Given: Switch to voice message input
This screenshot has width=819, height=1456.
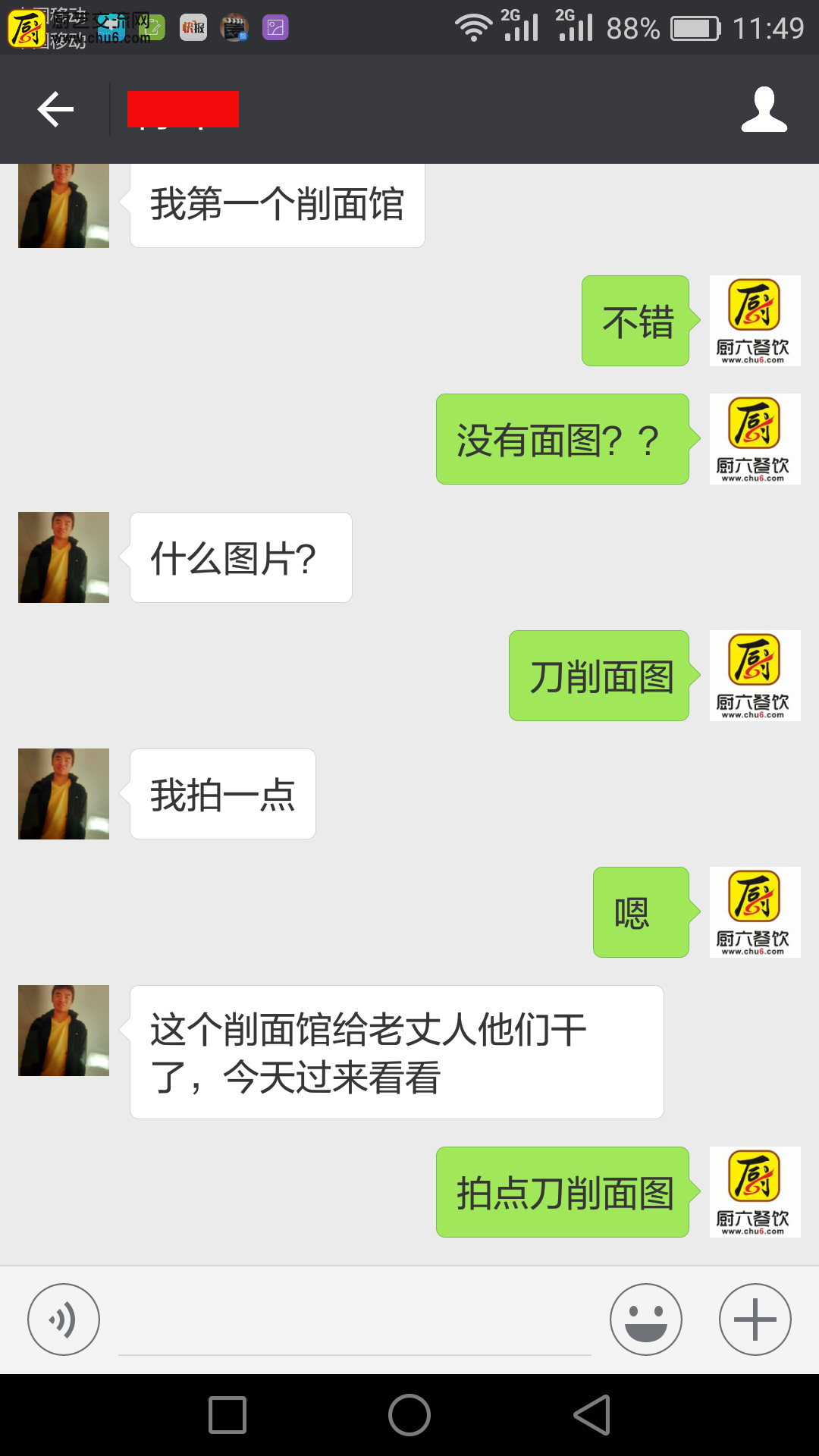Looking at the screenshot, I should click(x=64, y=1319).
